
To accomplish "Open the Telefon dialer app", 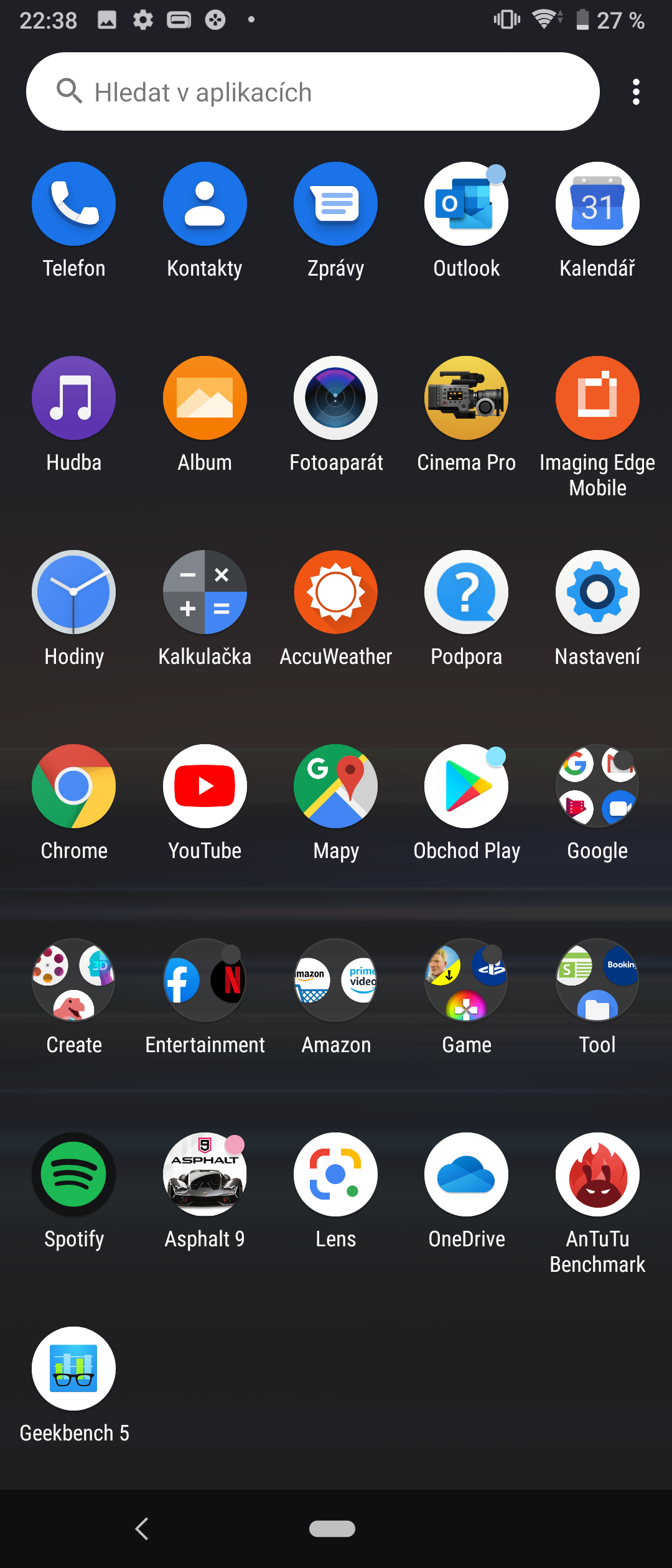I will (x=73, y=204).
